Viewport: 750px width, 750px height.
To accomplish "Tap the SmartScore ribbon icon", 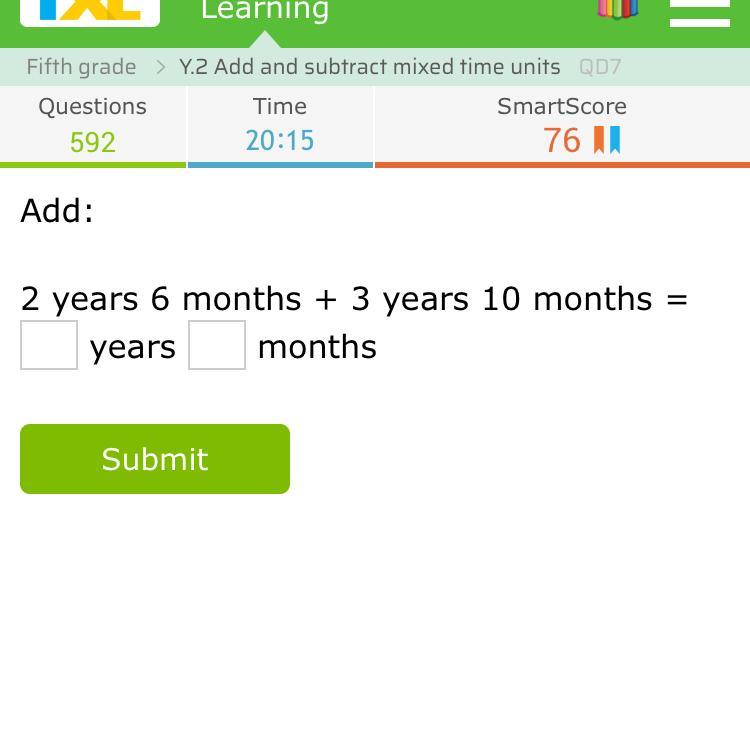I will tap(607, 140).
